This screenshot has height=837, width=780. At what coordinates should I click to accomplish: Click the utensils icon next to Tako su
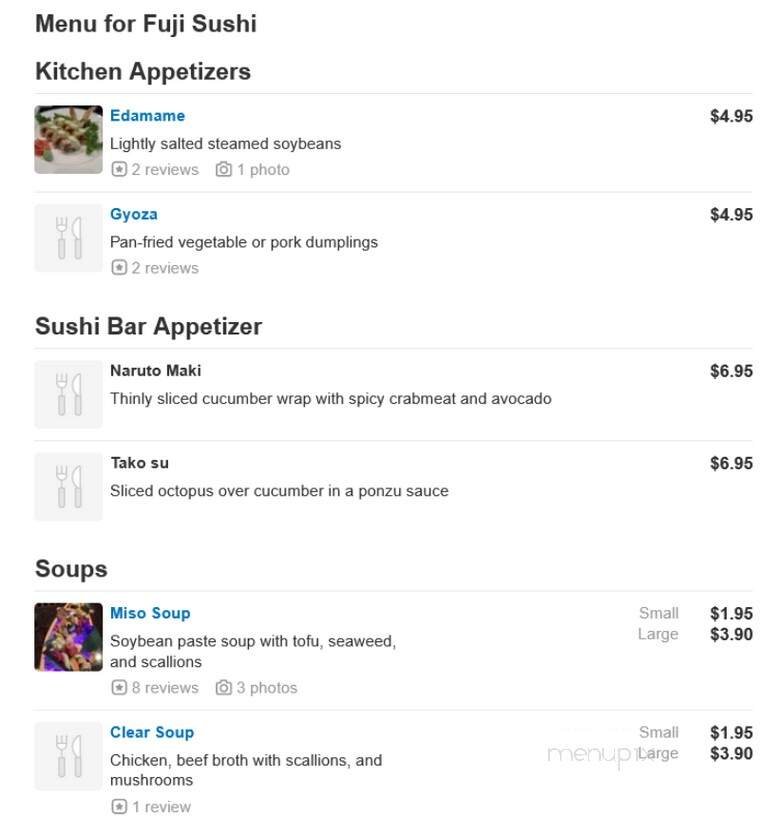[67, 486]
